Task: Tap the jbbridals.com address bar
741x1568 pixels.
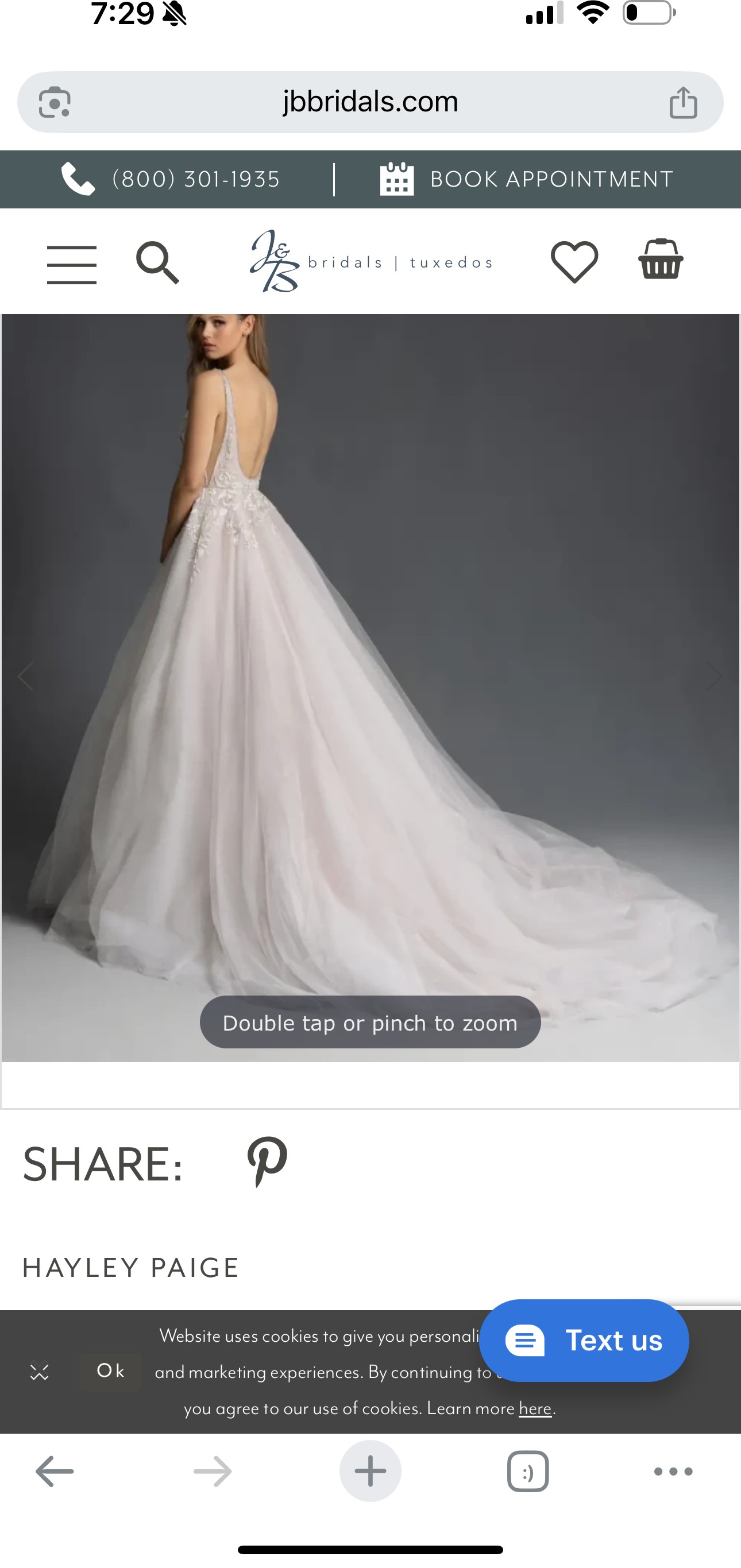Action: [370, 102]
